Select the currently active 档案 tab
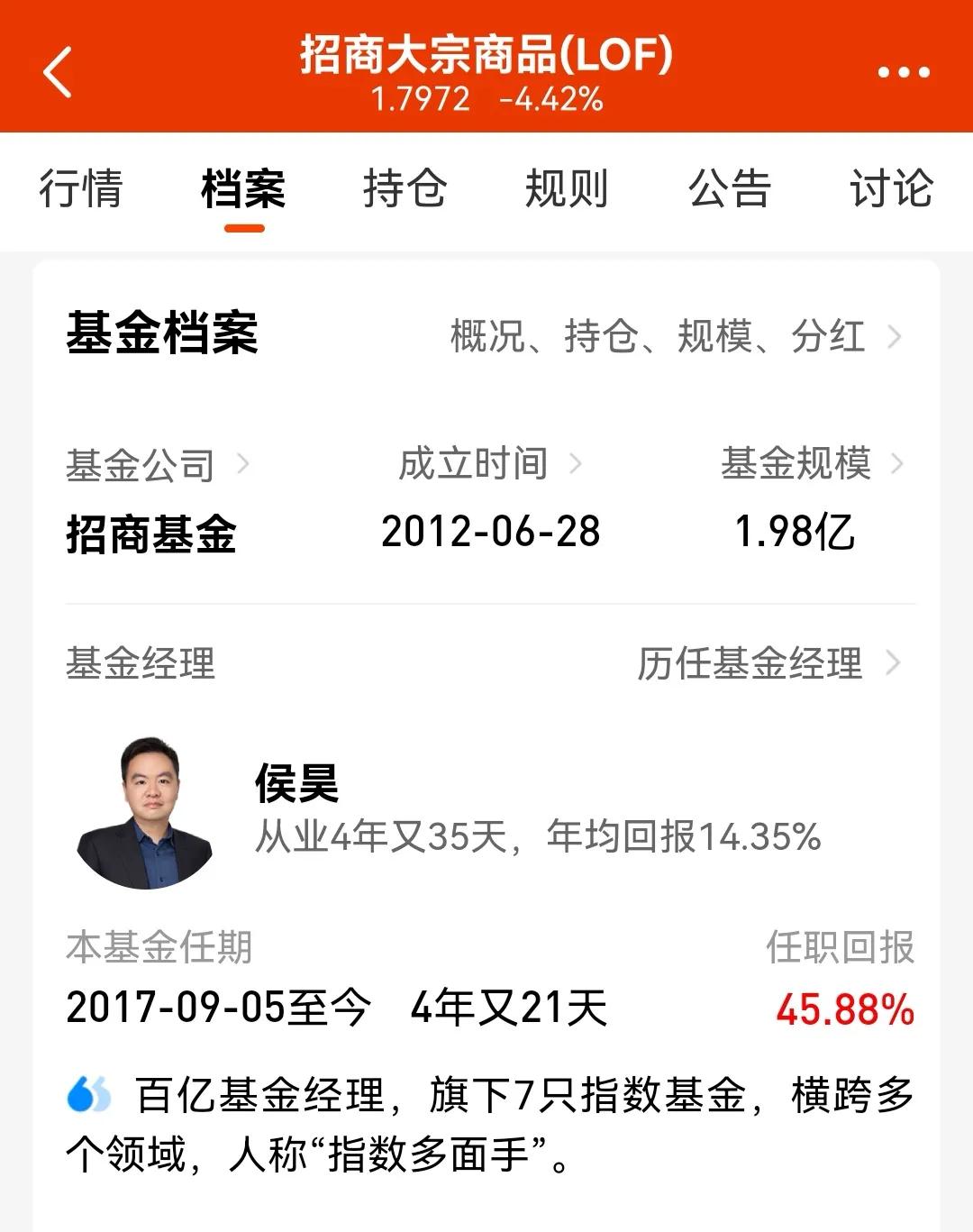The width and height of the screenshot is (973, 1232). 241,190
